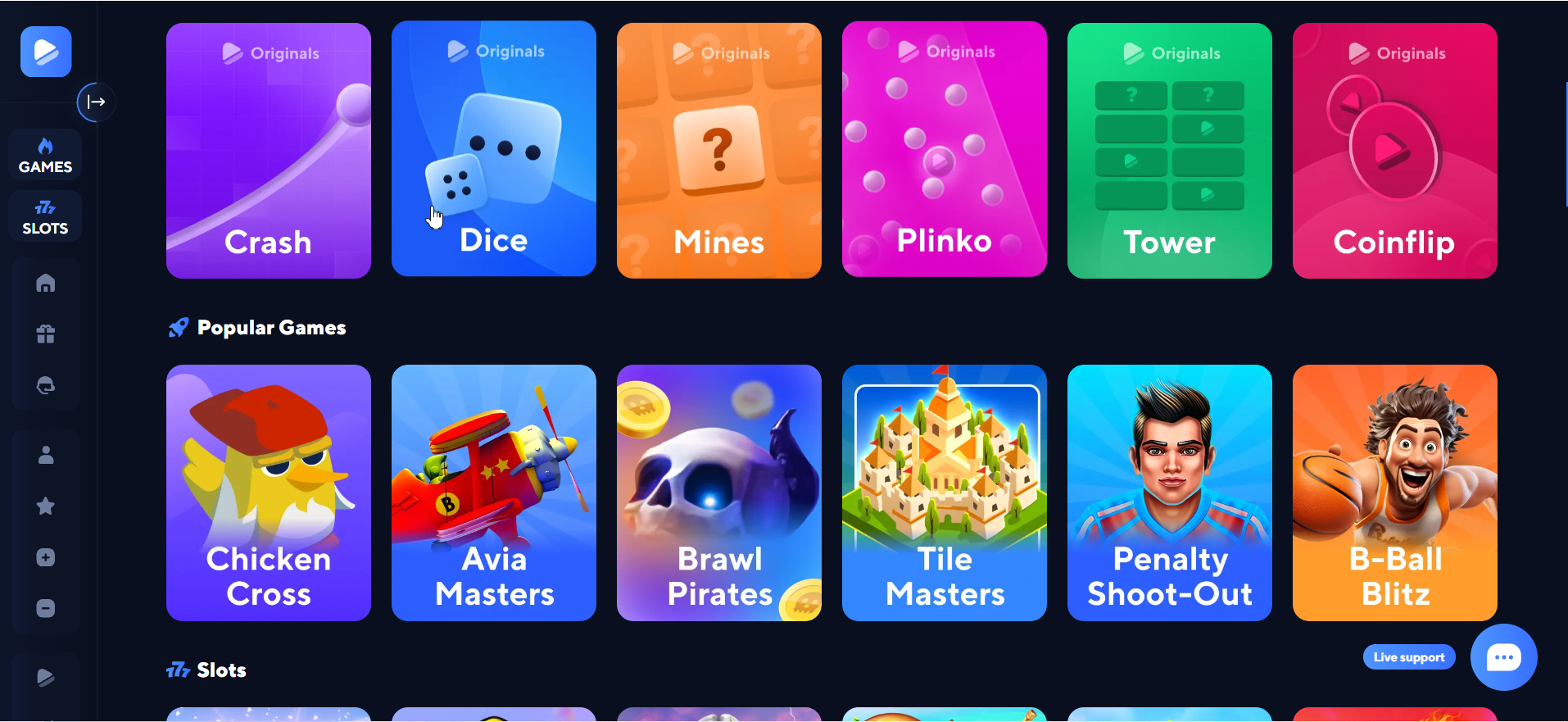Go to home via house icon

(x=46, y=284)
